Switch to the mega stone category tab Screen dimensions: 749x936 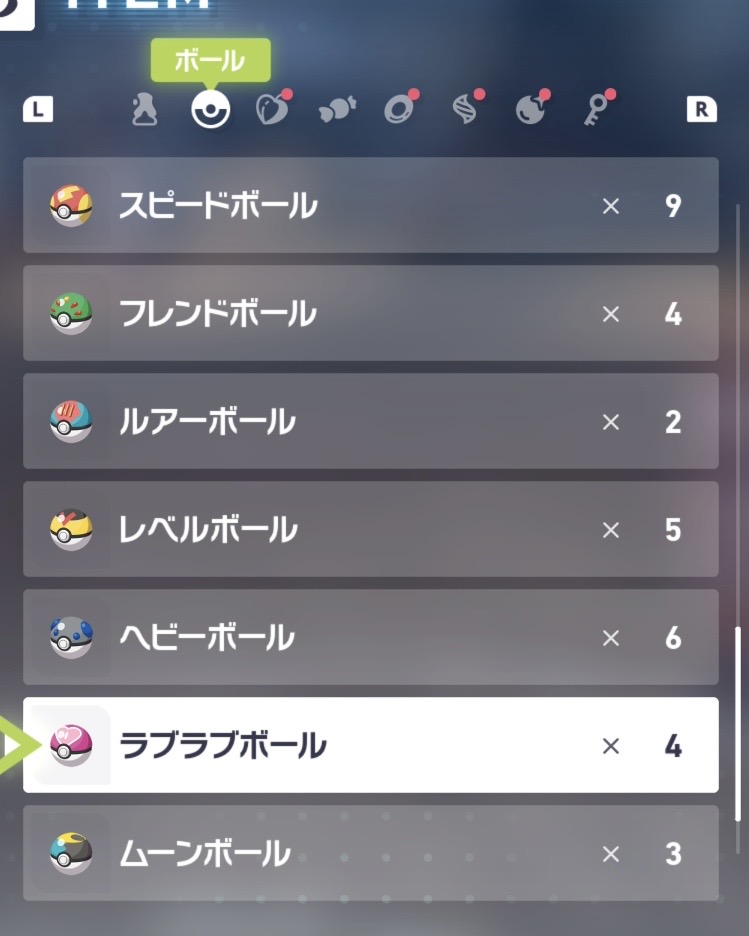(400, 109)
